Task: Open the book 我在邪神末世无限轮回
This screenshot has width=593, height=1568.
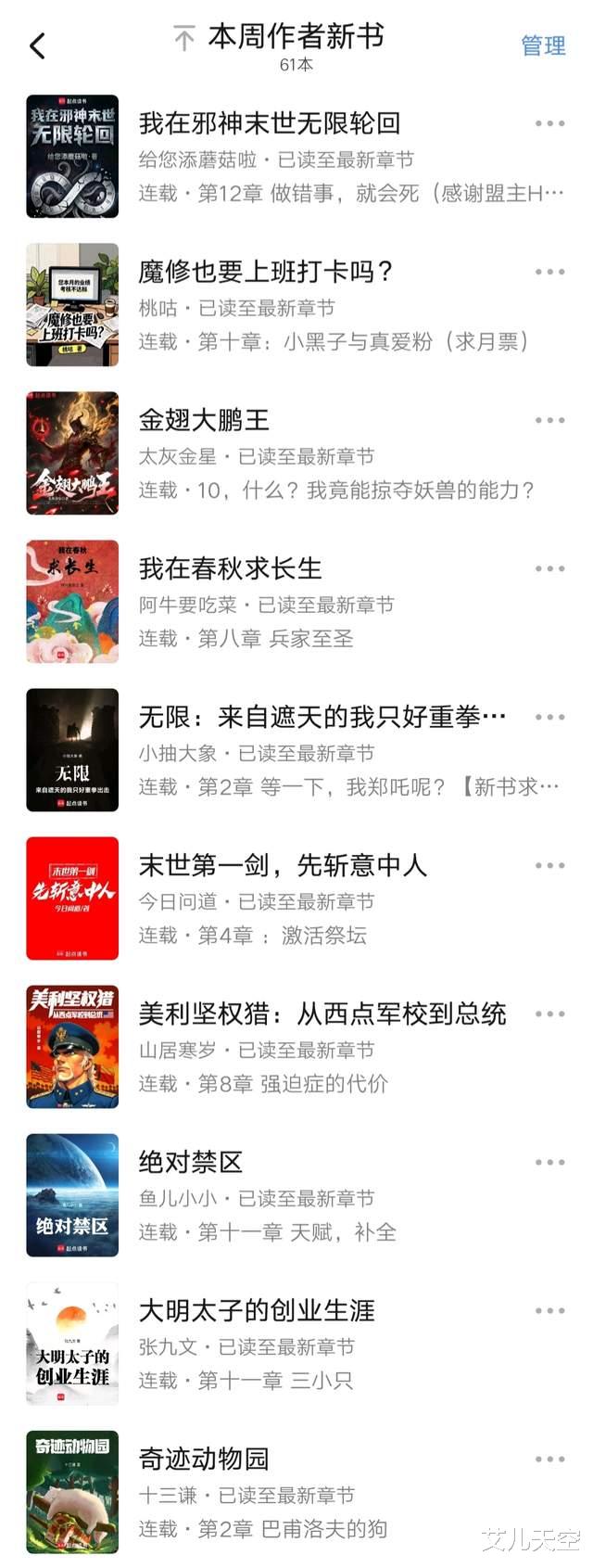Action: tap(269, 123)
